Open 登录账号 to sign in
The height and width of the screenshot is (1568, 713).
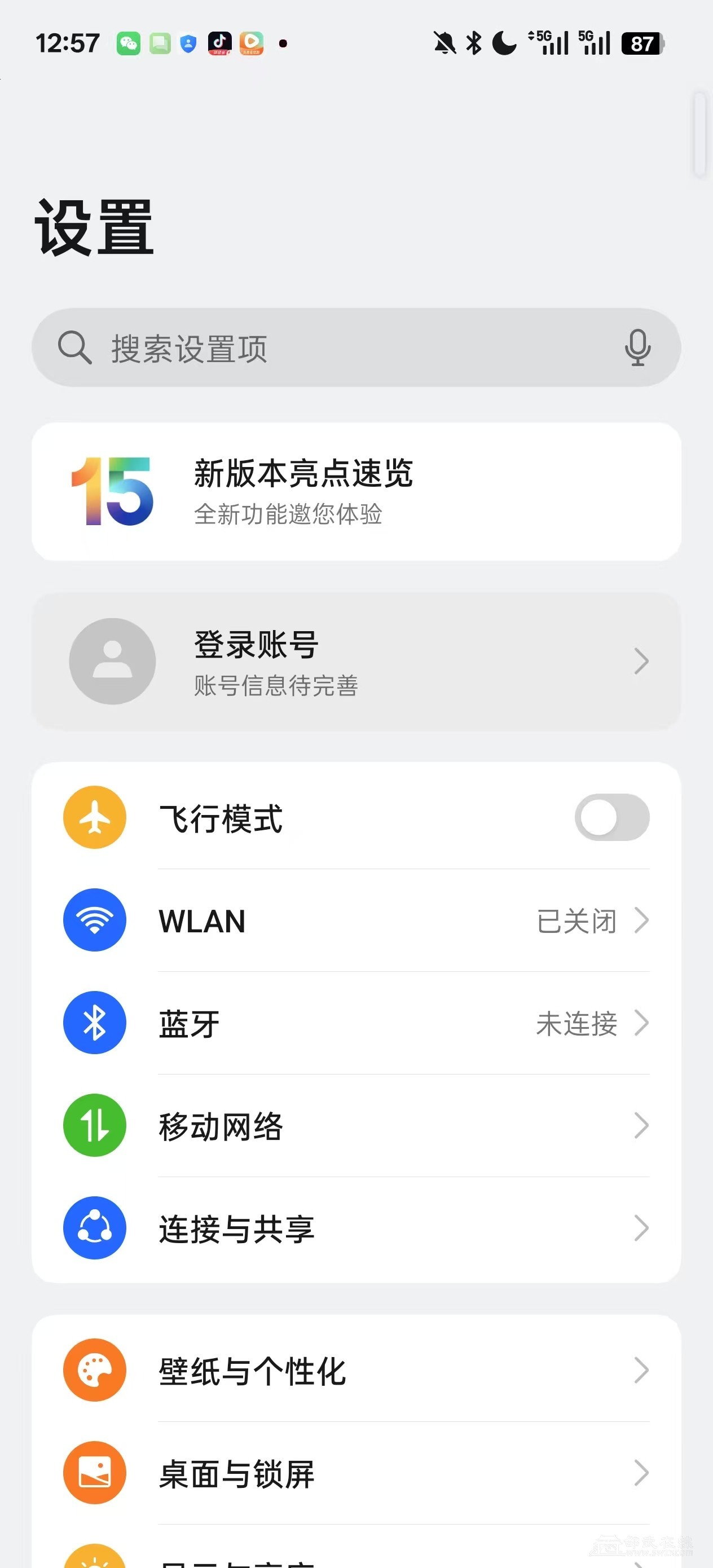[356, 662]
